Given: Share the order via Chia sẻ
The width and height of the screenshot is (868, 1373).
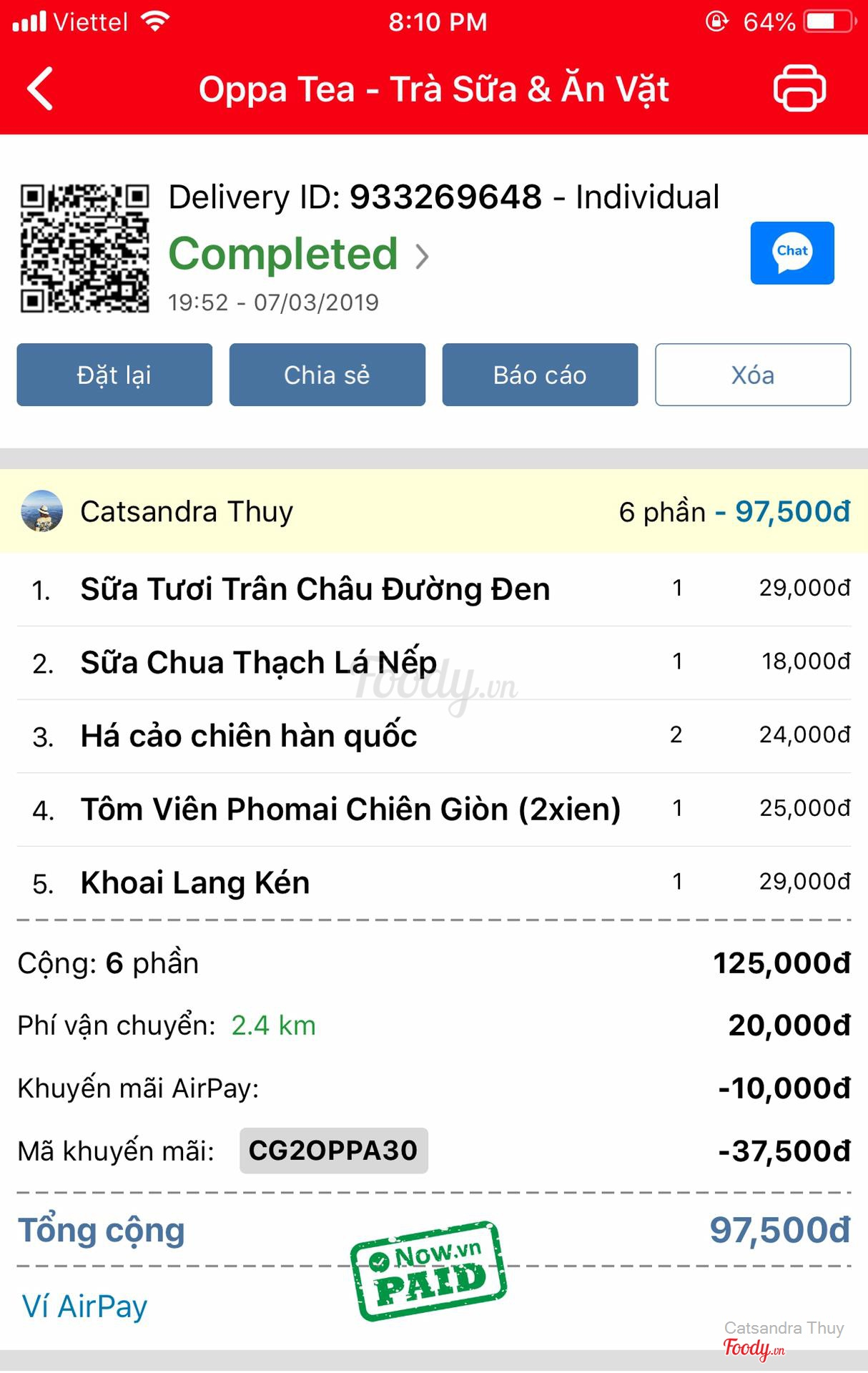Looking at the screenshot, I should [327, 375].
